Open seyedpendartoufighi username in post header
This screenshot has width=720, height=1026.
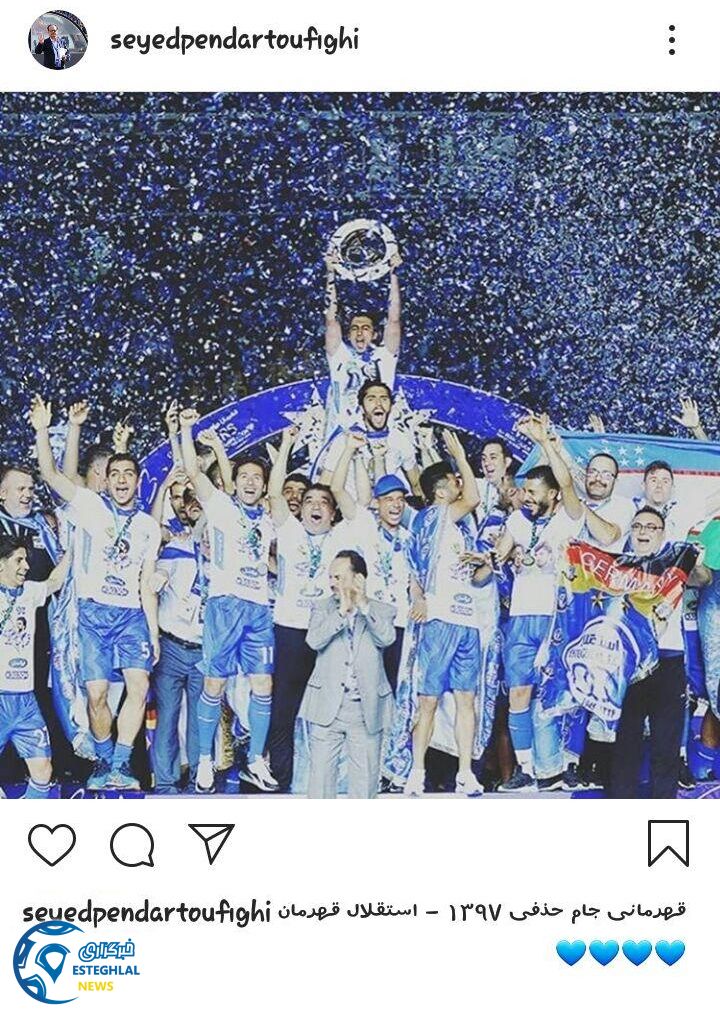click(x=234, y=40)
